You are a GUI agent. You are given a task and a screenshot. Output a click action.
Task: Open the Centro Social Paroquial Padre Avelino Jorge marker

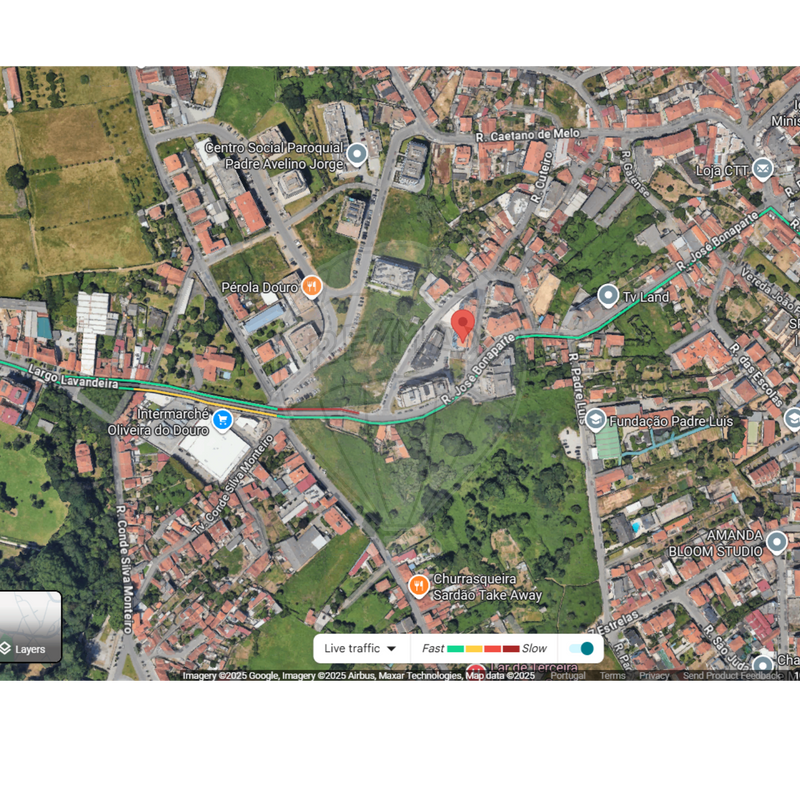point(357,153)
